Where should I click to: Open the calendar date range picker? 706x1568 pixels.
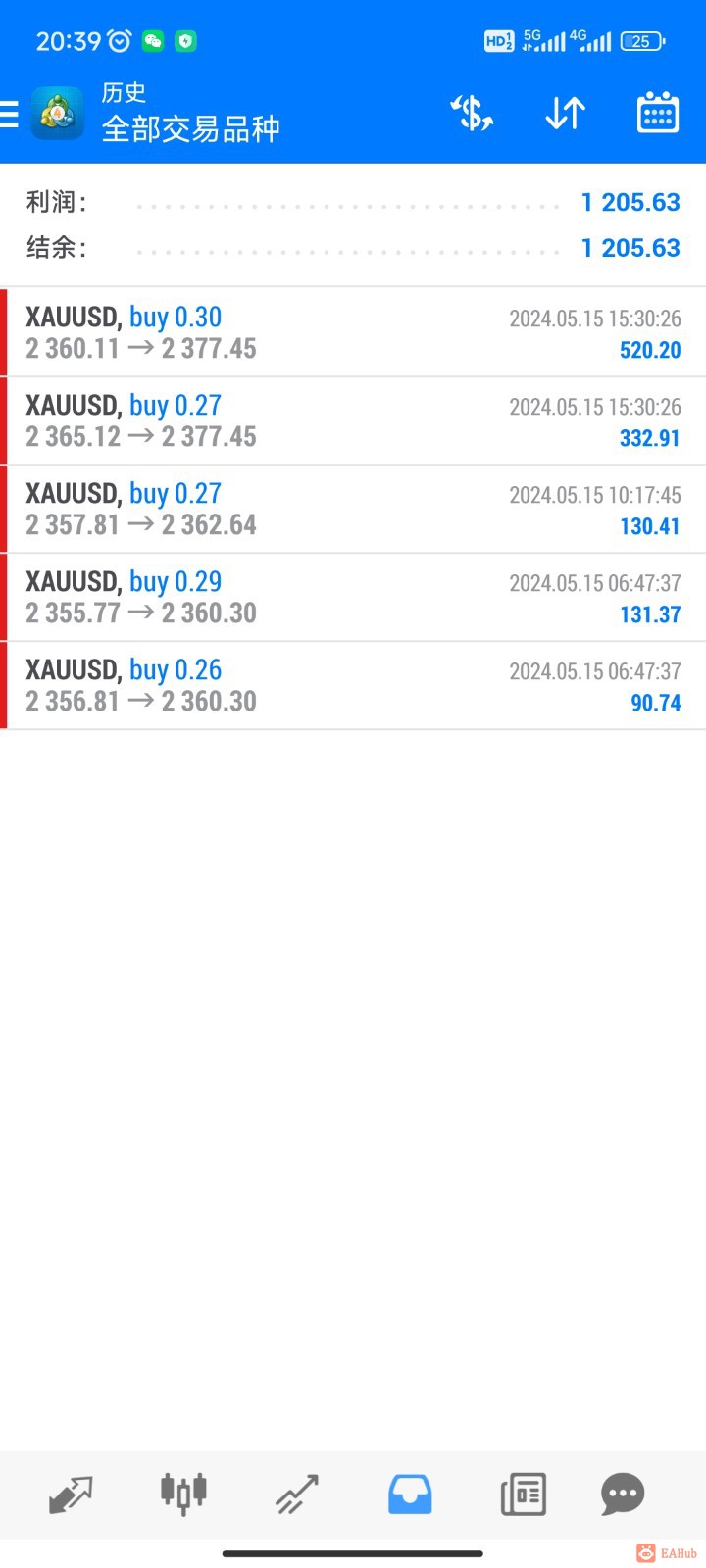point(657,115)
